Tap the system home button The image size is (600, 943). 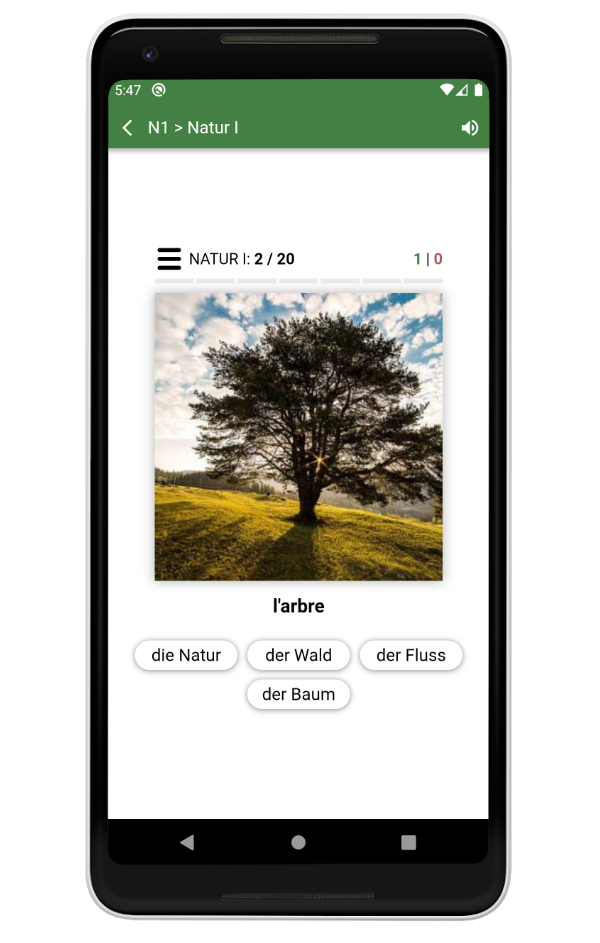point(298,842)
